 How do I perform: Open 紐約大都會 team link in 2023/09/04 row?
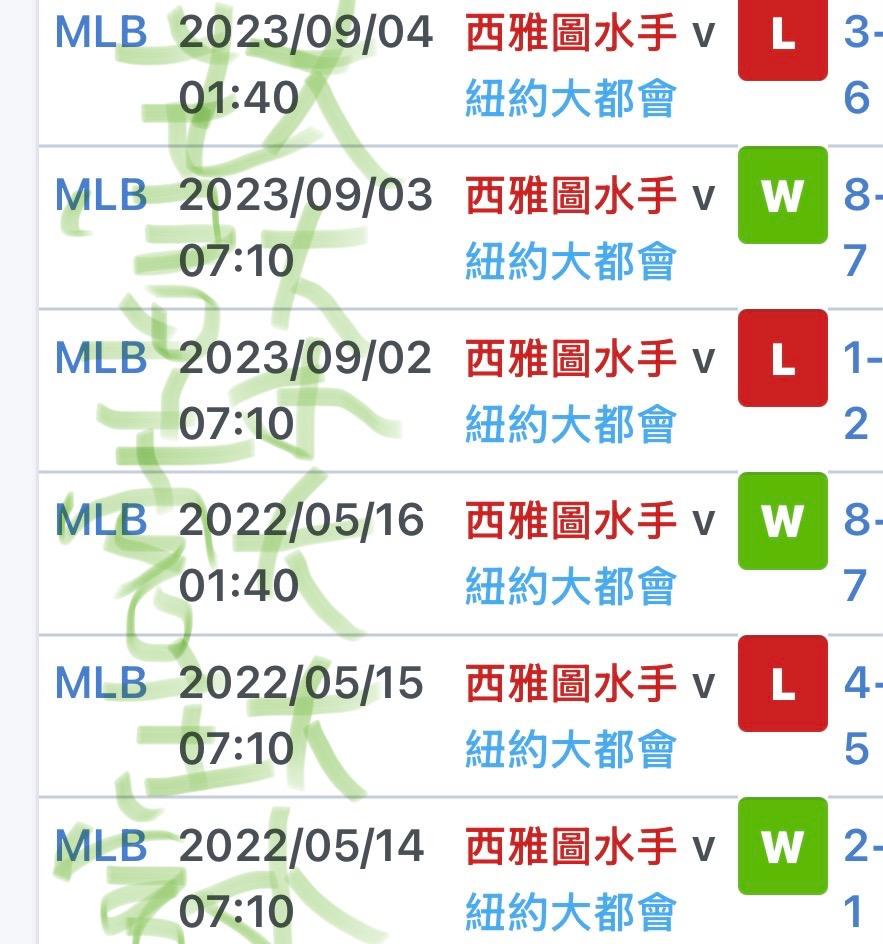570,98
